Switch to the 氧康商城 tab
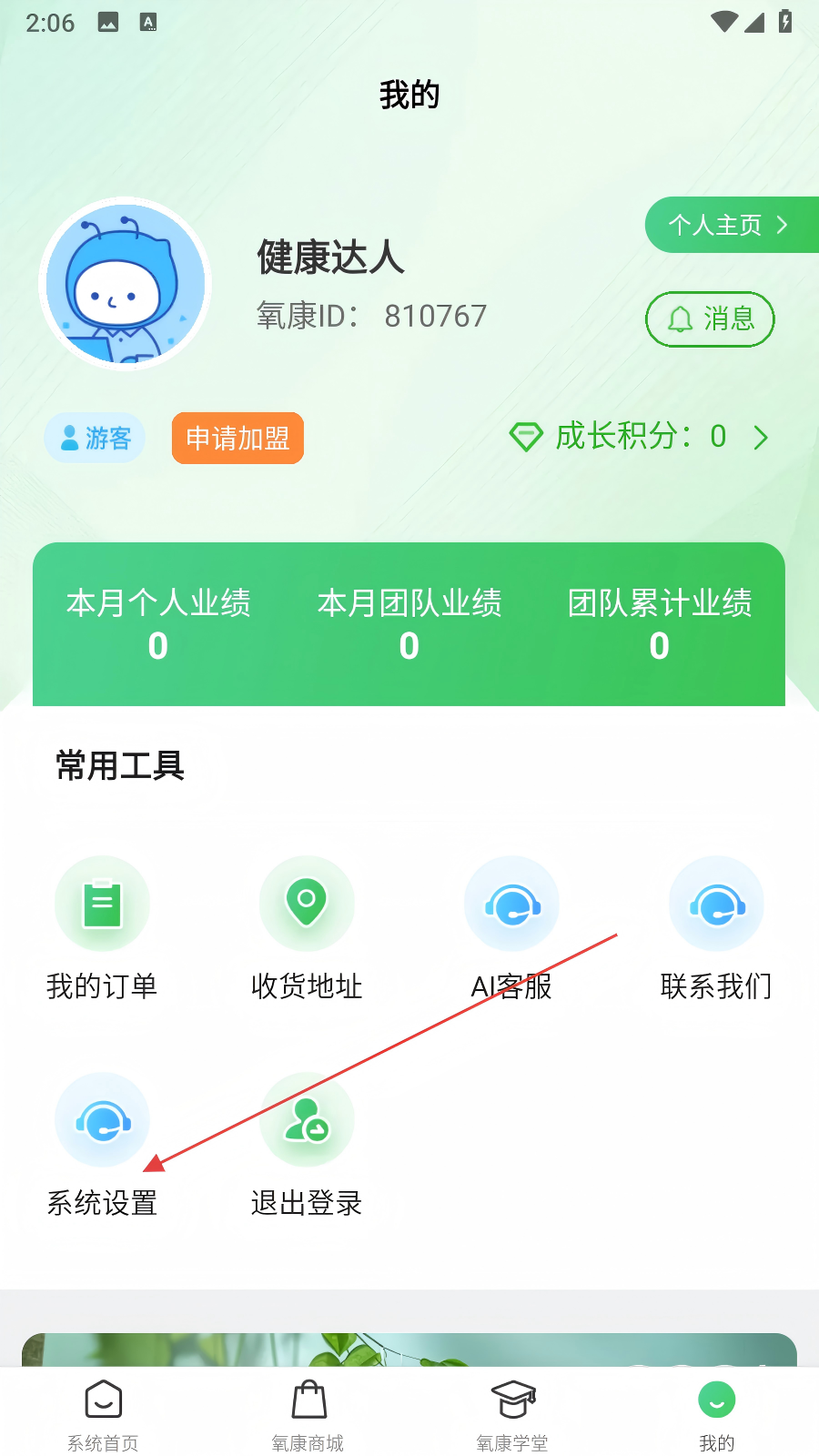The width and height of the screenshot is (819, 1456). [308, 1415]
